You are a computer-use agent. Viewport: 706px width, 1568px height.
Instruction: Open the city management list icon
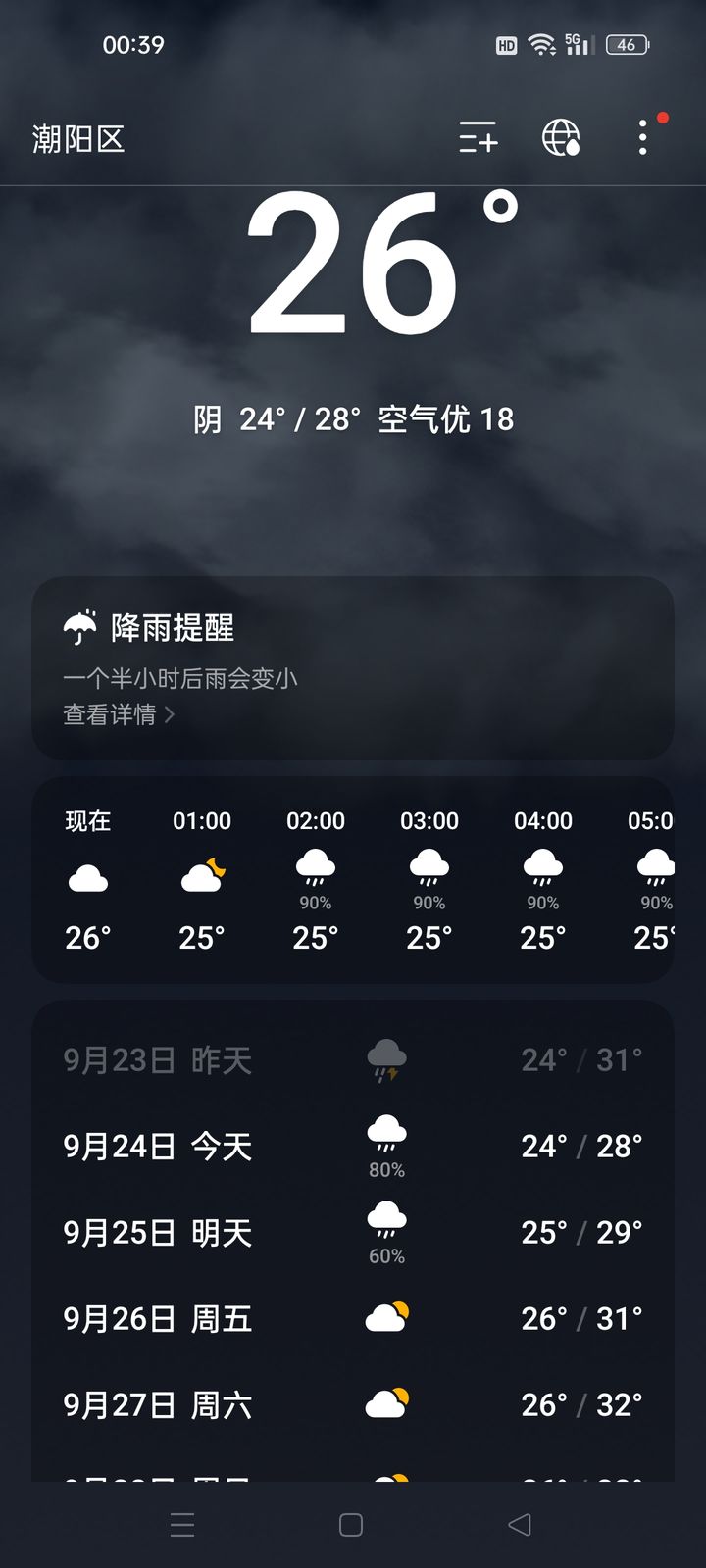pos(479,138)
